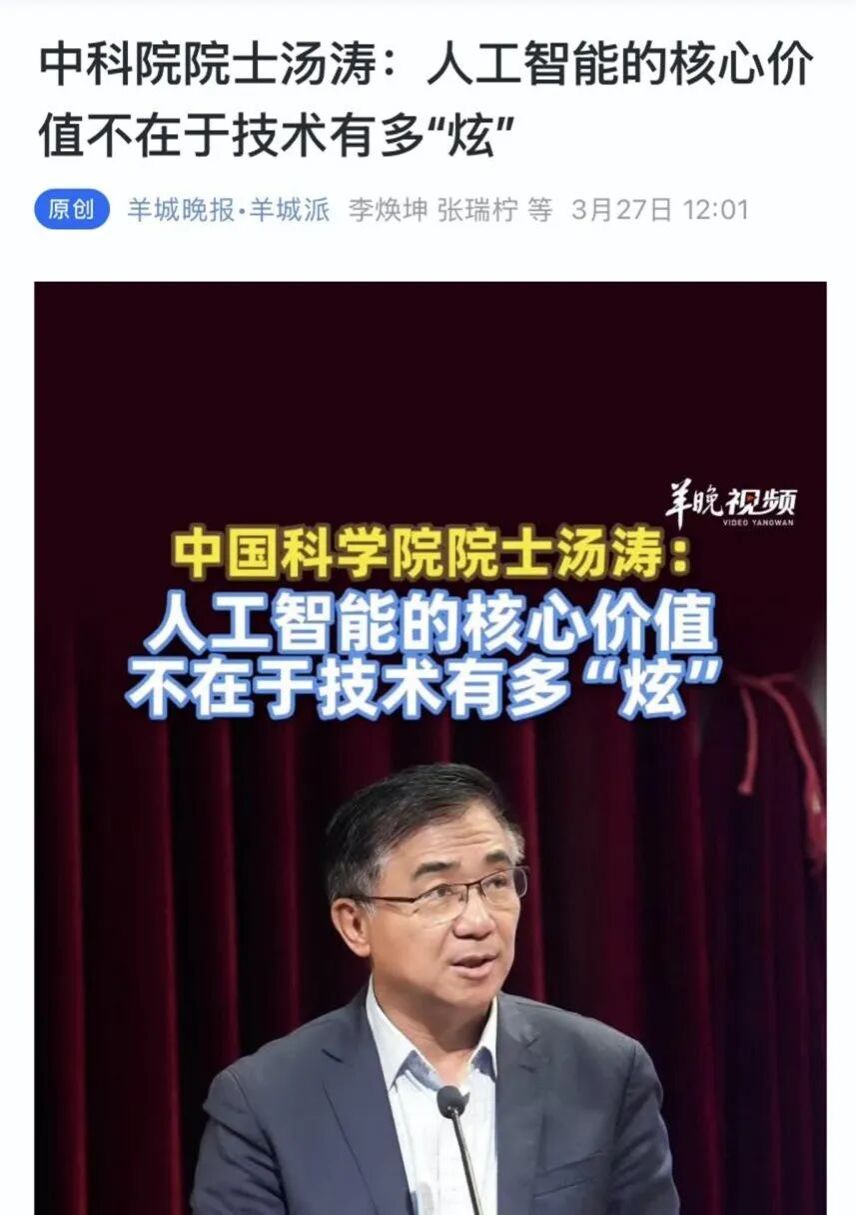Open the 羊城晚报·羊城派 account page
The image size is (856, 1215).
tap(228, 210)
